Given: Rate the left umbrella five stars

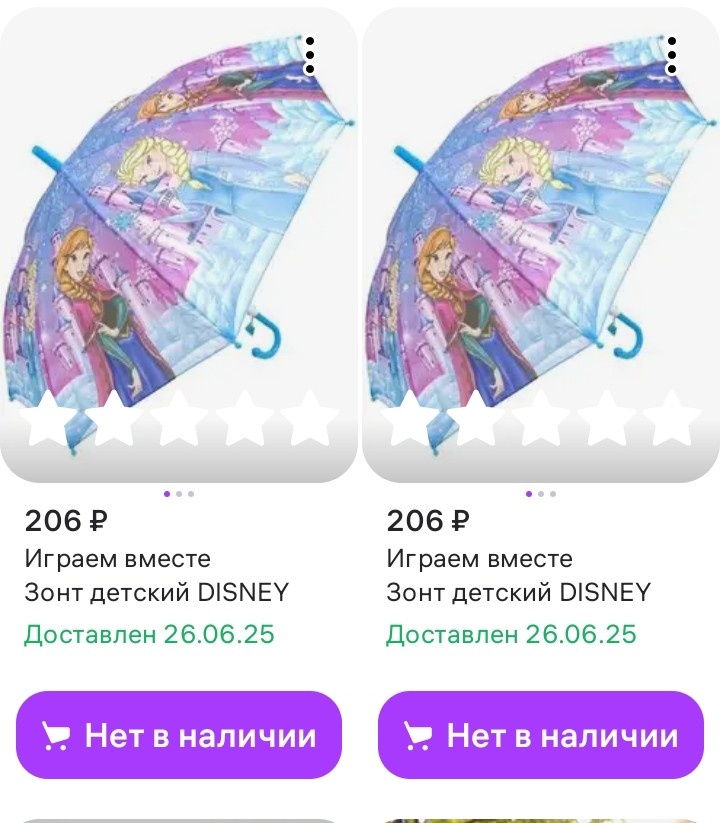Looking at the screenshot, I should pyautogui.click(x=310, y=420).
